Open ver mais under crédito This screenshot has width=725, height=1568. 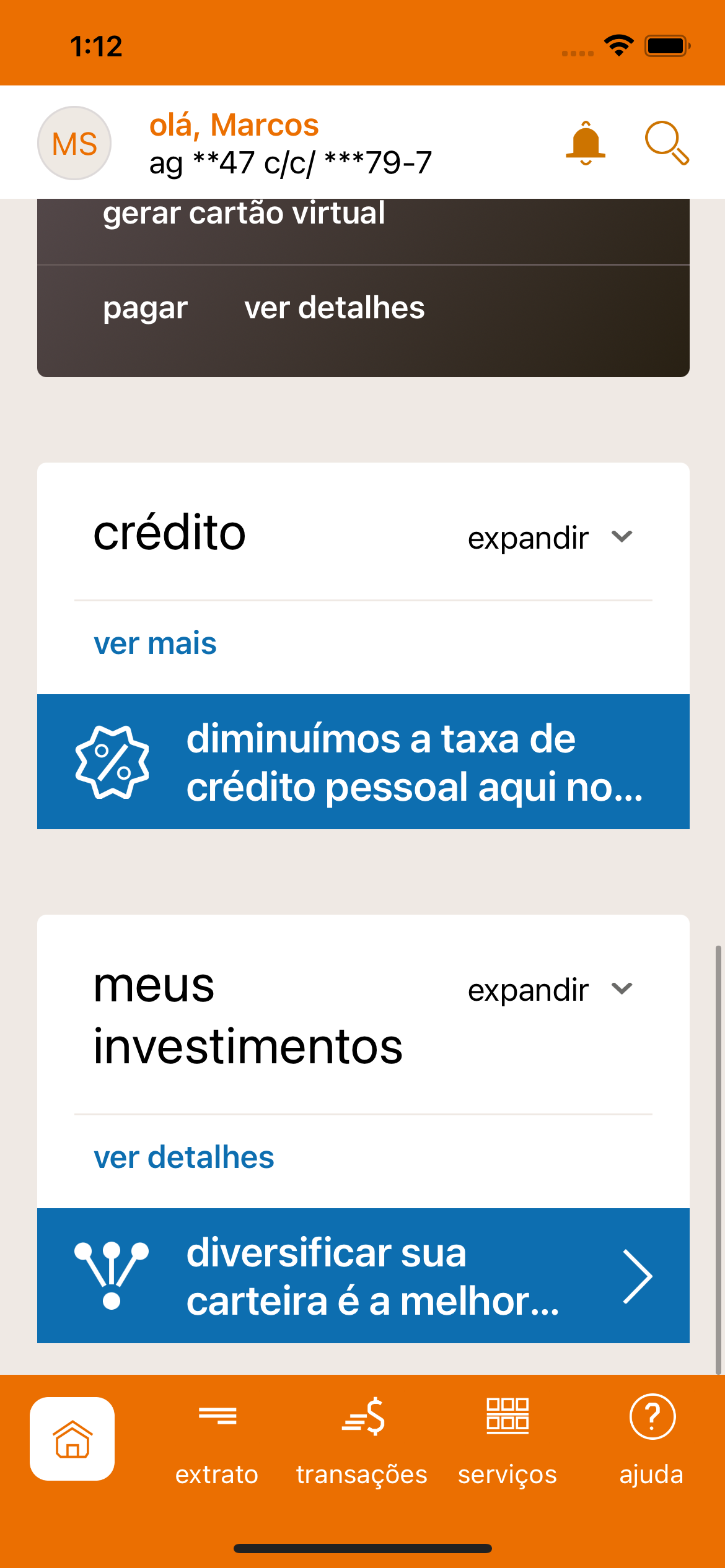[155, 643]
